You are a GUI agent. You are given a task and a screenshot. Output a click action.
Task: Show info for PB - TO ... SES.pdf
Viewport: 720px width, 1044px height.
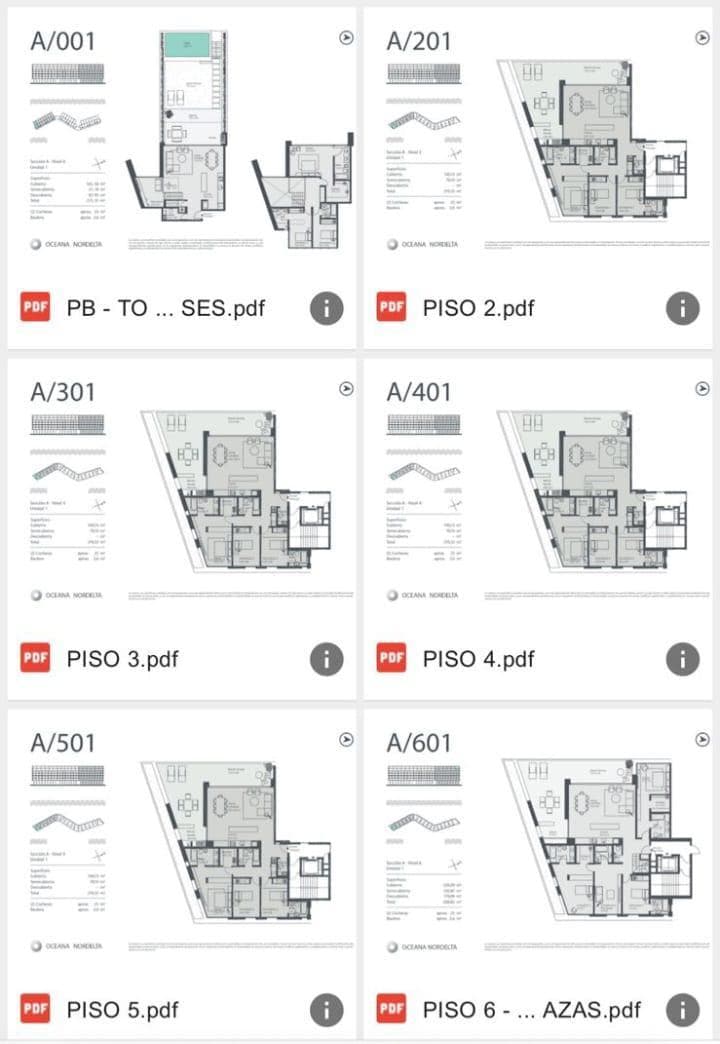pos(326,308)
